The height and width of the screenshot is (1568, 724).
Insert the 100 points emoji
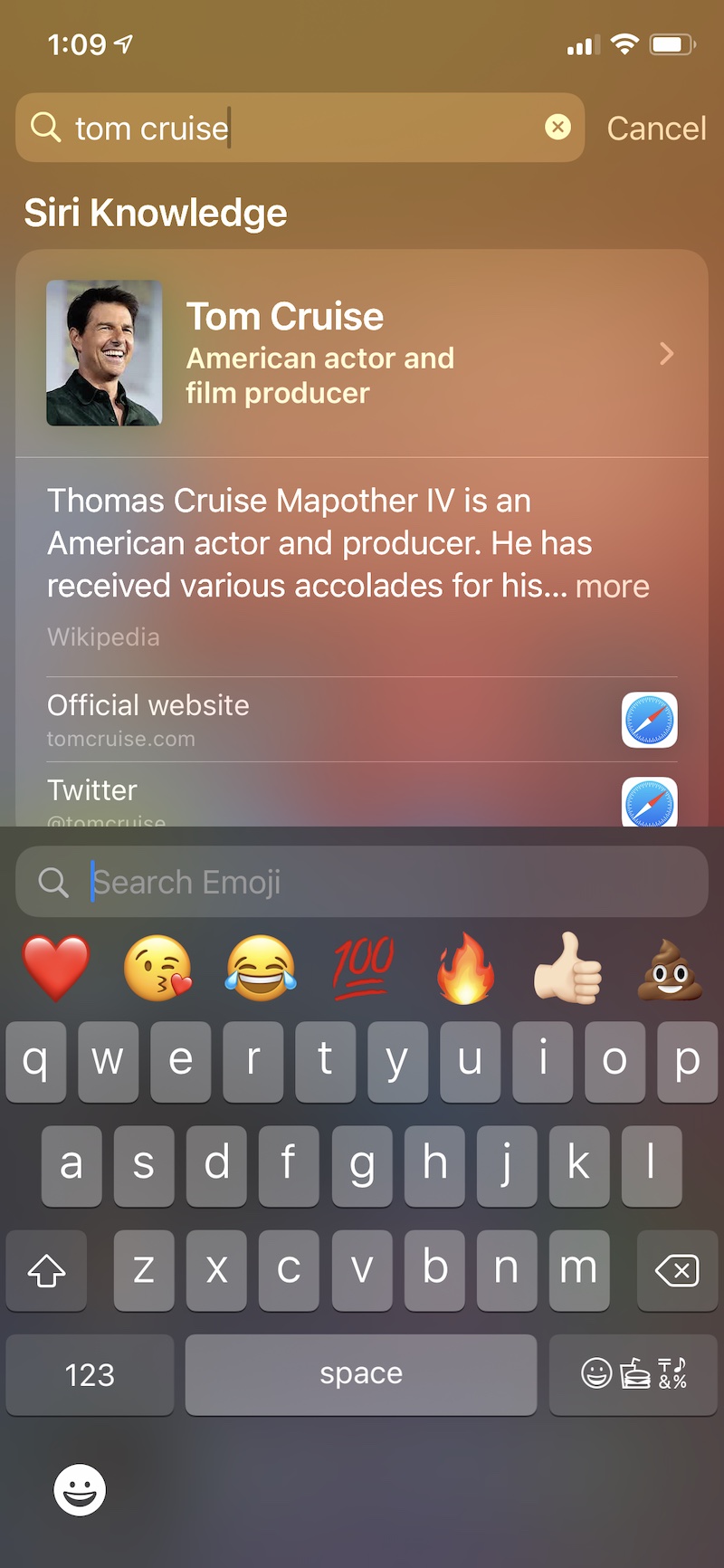(363, 970)
